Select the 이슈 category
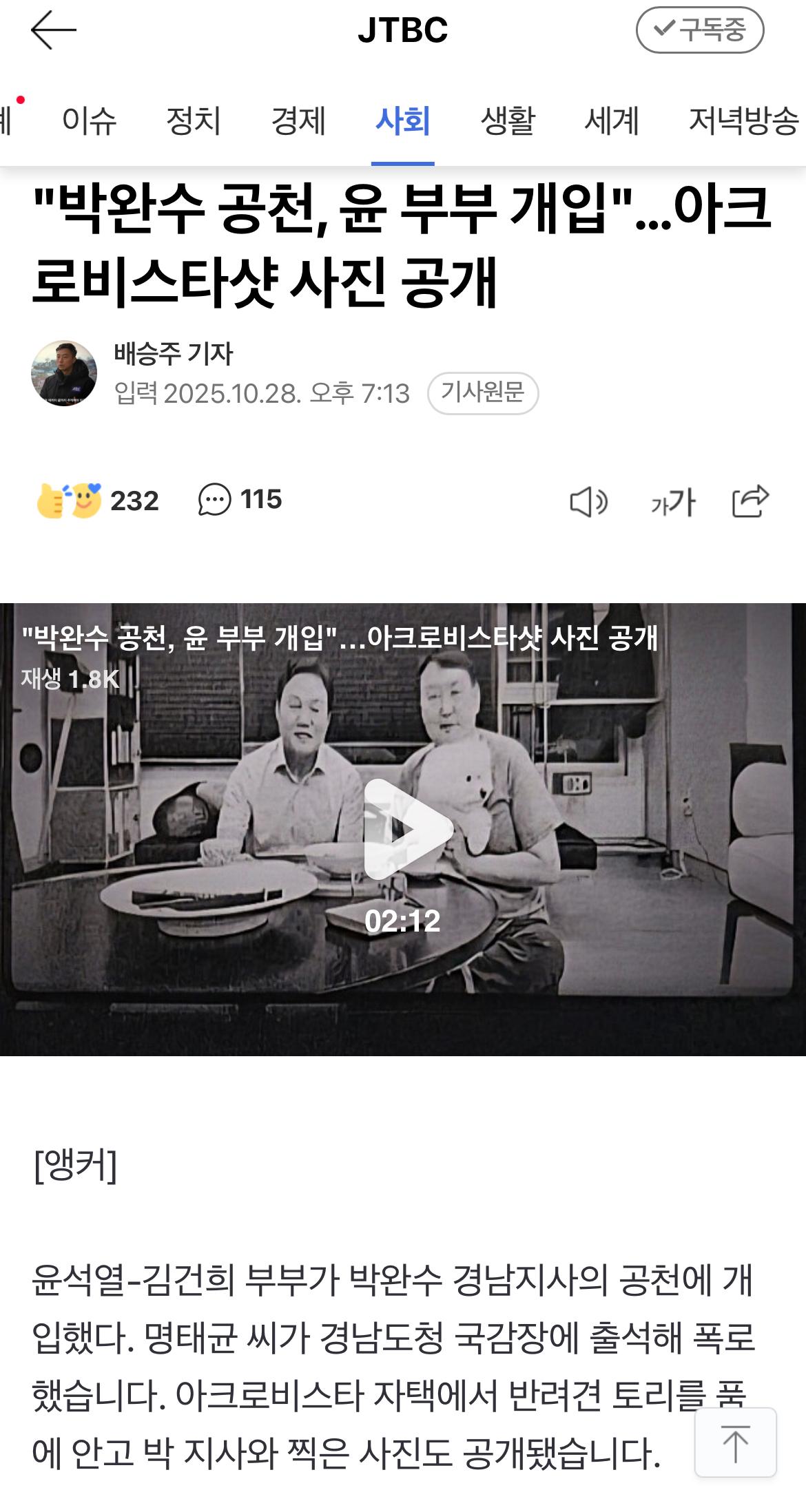Screen dimensions: 806x1512 pos(91,122)
